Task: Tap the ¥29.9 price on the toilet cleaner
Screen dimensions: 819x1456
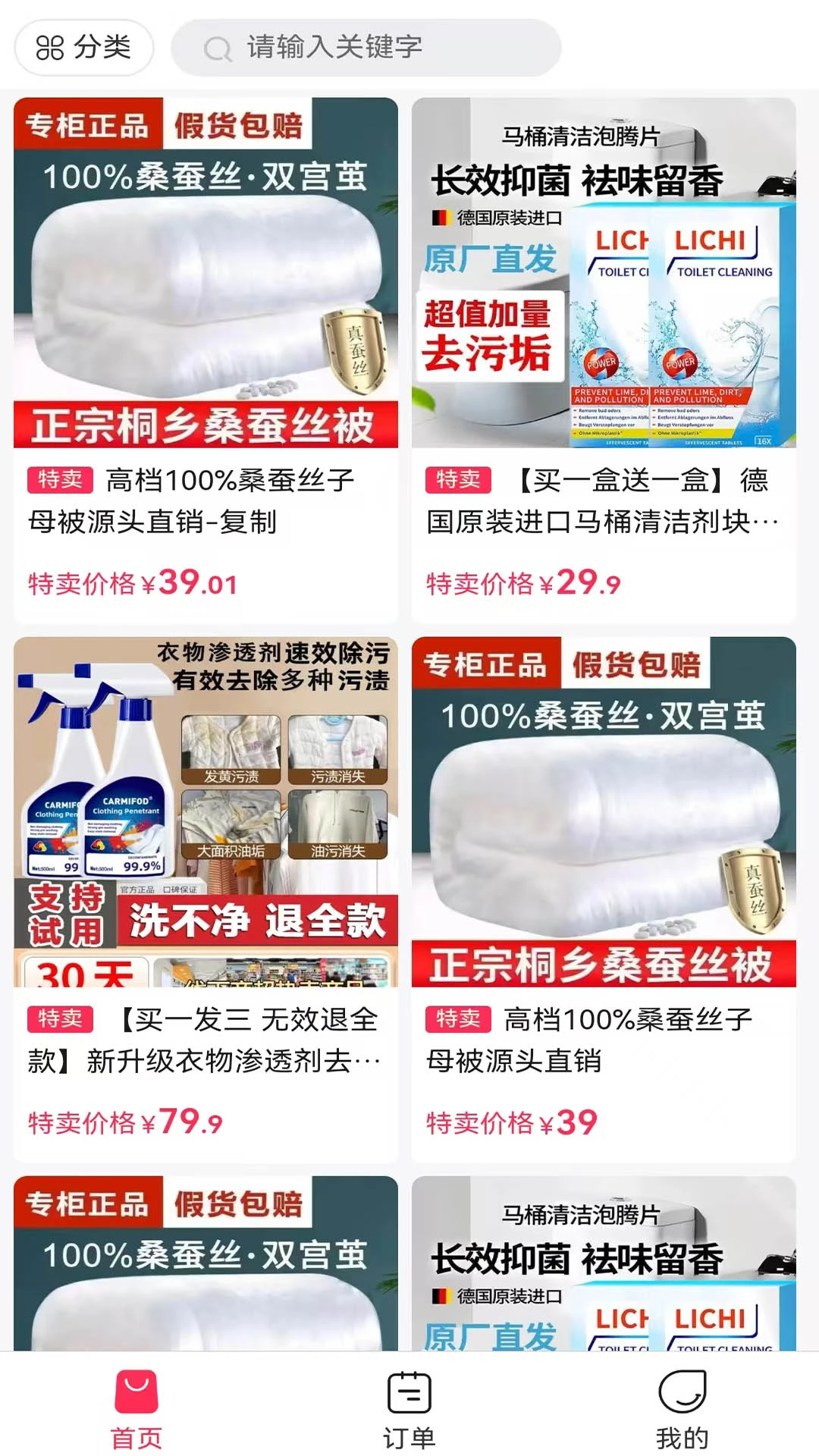Action: pyautogui.click(x=523, y=585)
